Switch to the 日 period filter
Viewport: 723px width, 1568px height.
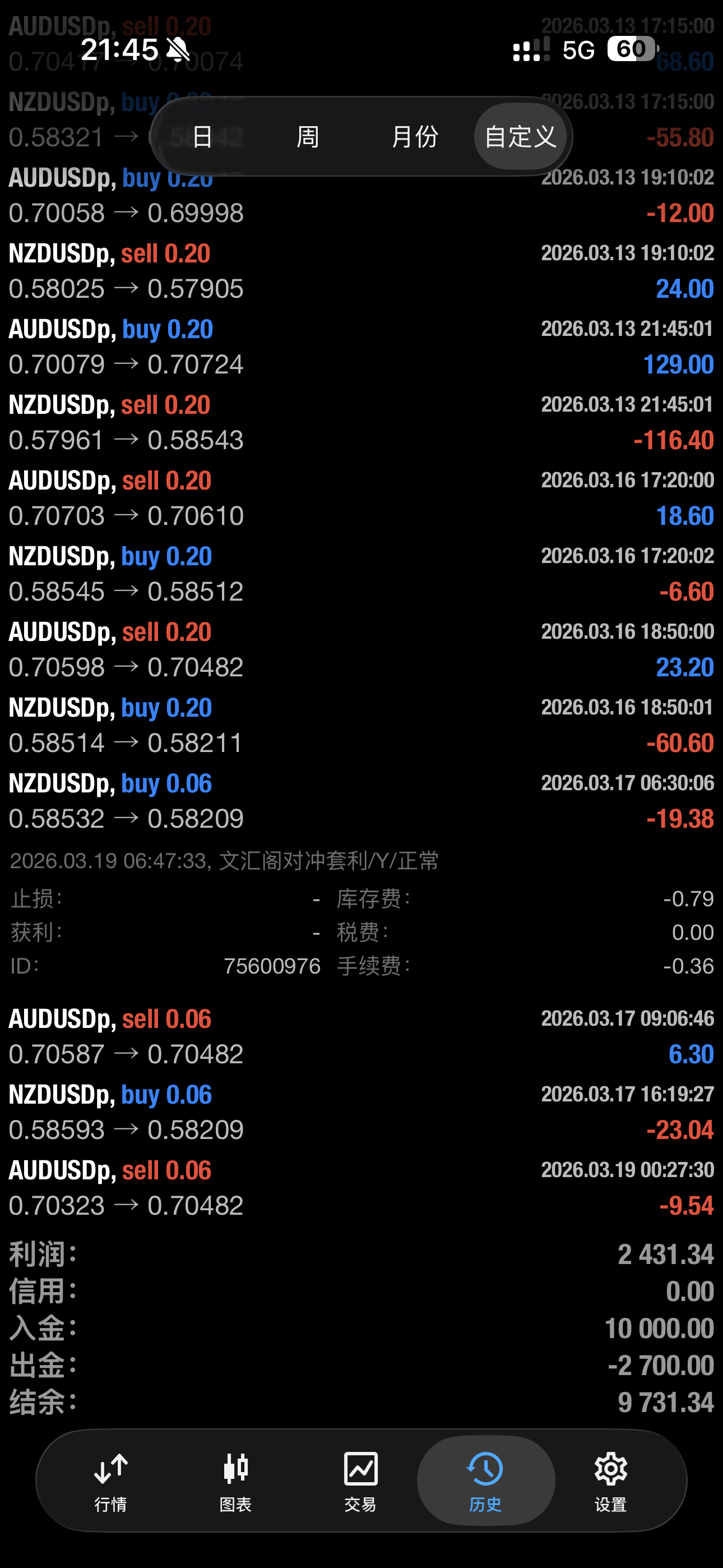pyautogui.click(x=202, y=136)
